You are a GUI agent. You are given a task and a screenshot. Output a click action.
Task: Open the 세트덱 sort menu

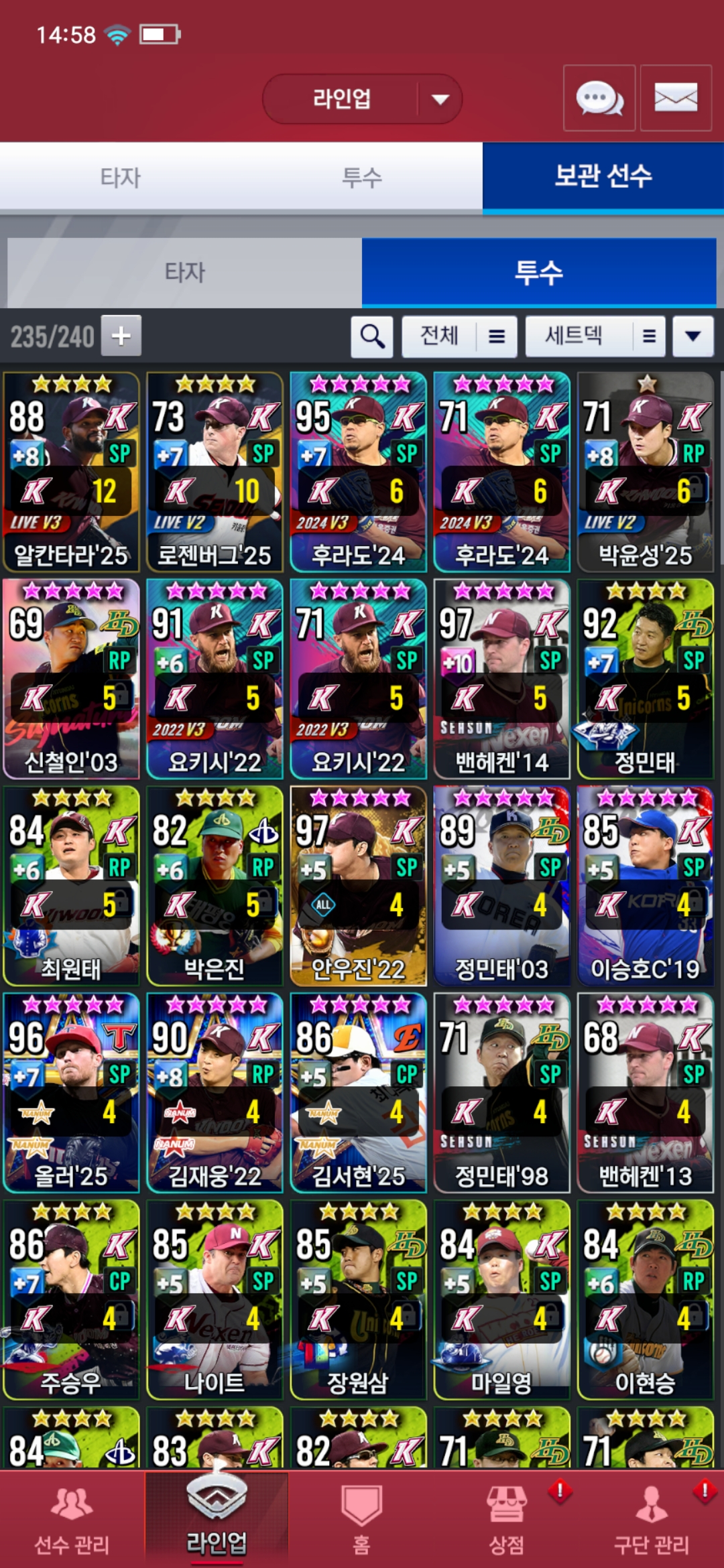click(x=595, y=336)
